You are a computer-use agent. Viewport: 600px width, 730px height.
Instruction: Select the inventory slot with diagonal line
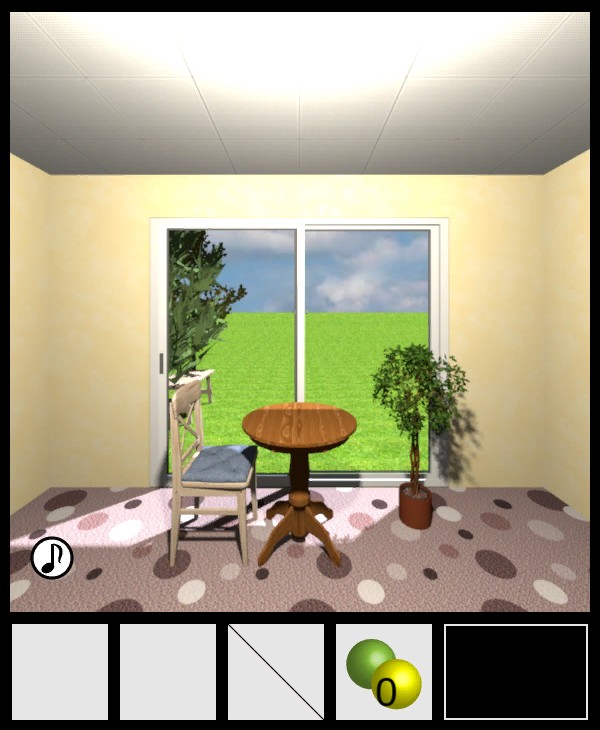click(276, 672)
